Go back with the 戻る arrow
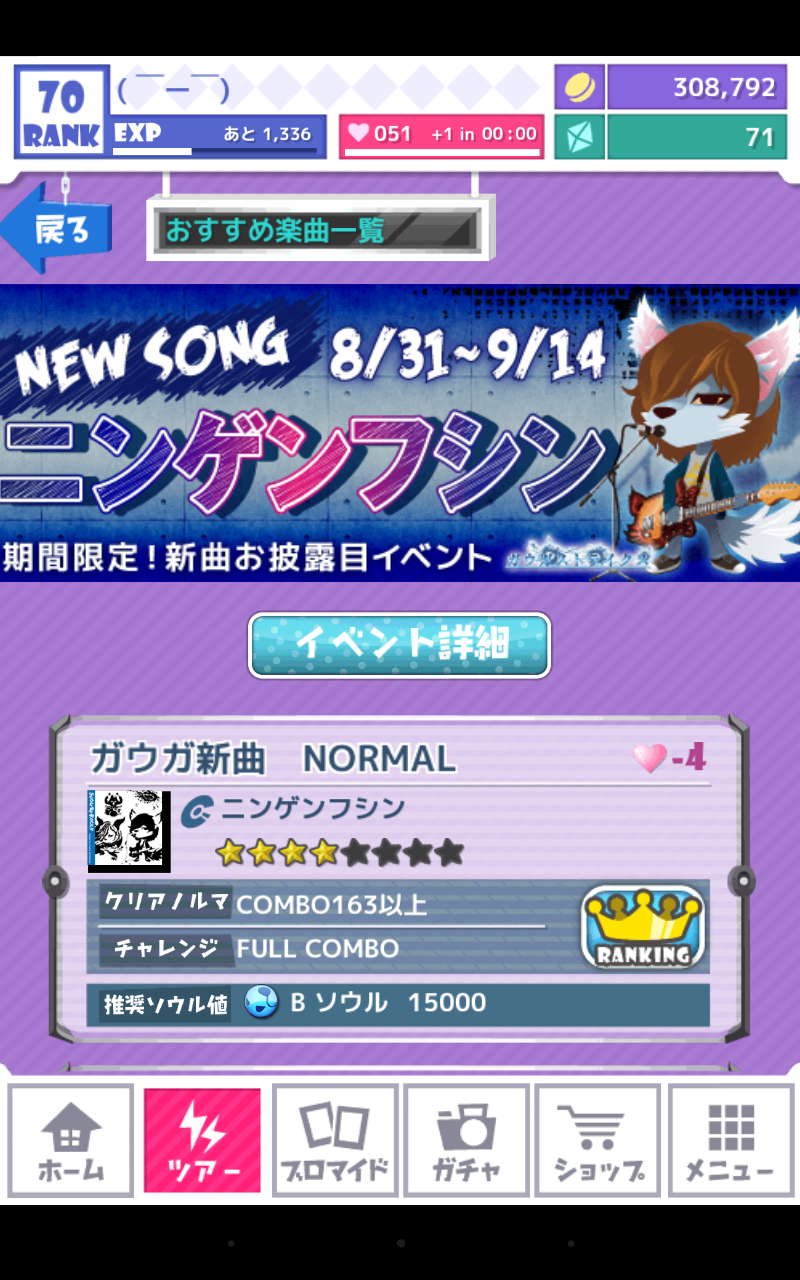This screenshot has width=800, height=1280. [58, 229]
